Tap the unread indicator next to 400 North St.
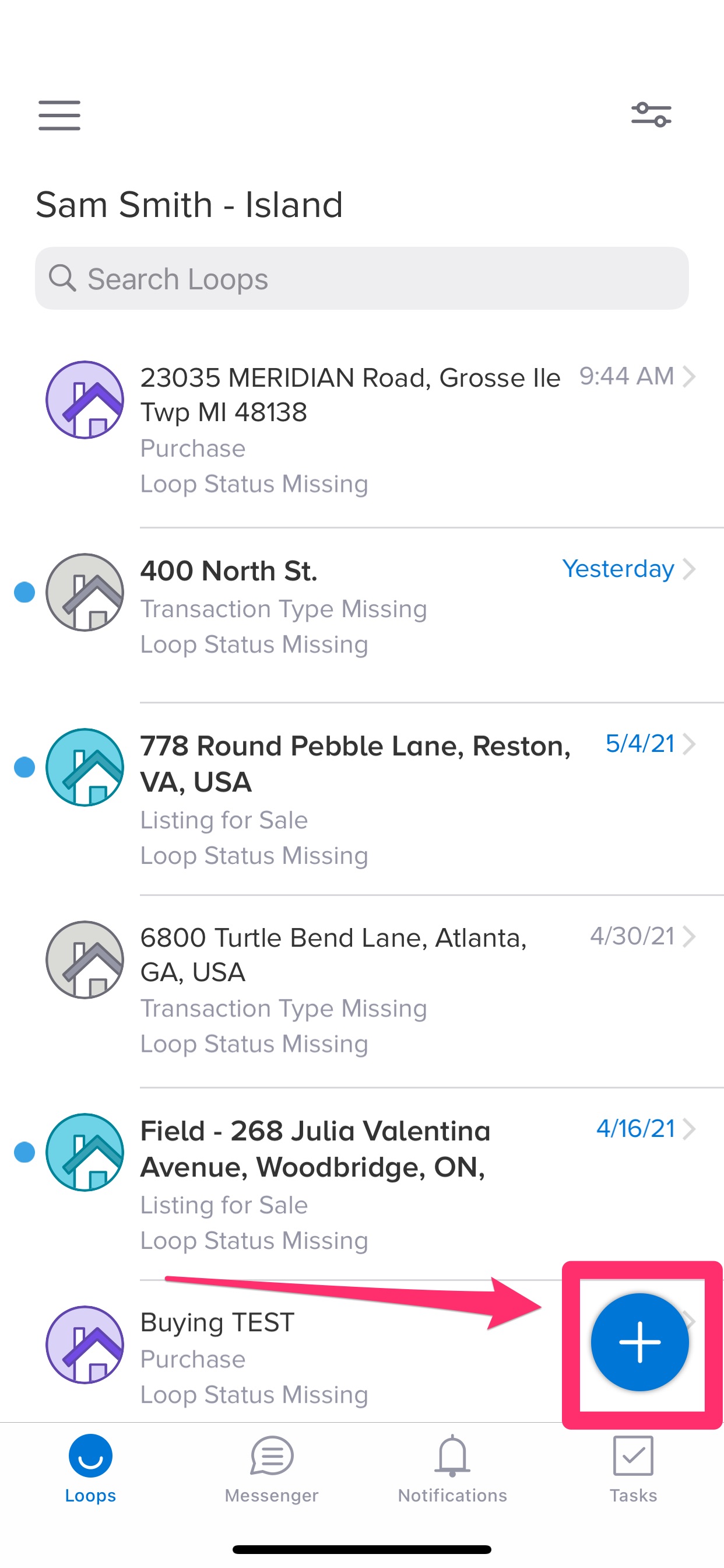 tap(25, 592)
